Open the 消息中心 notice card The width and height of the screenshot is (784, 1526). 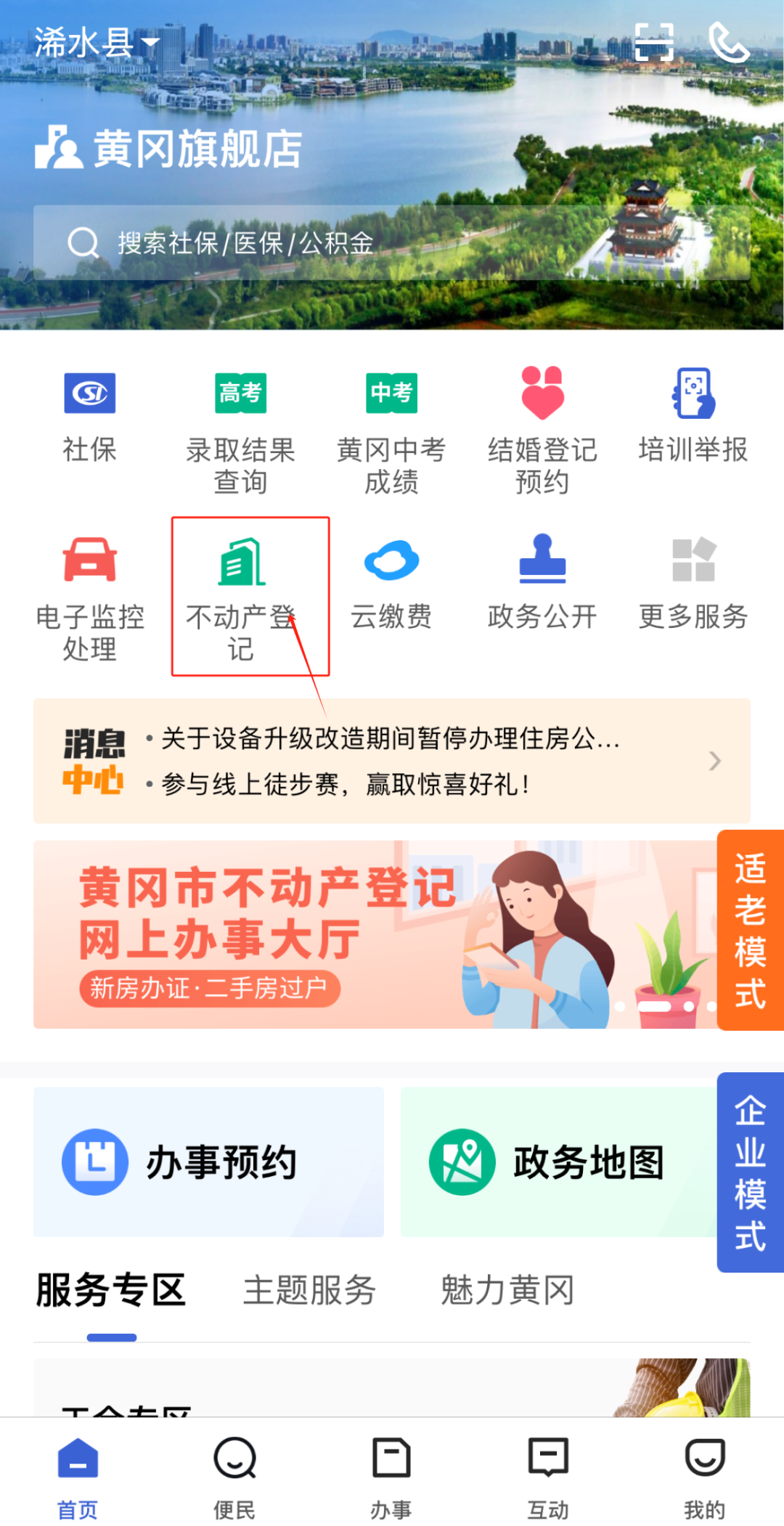(391, 761)
